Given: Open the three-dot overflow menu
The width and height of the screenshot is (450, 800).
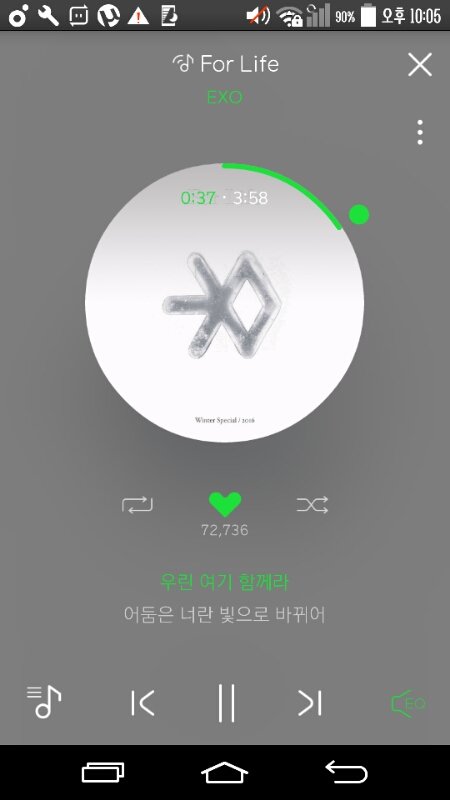Looking at the screenshot, I should (x=420, y=132).
